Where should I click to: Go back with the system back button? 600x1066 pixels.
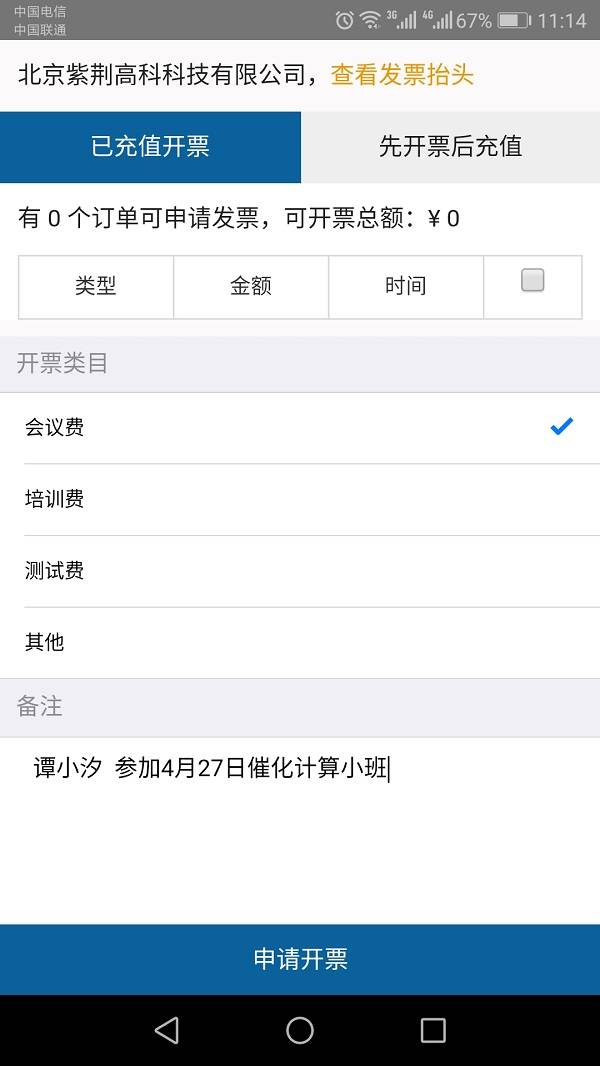click(167, 1030)
